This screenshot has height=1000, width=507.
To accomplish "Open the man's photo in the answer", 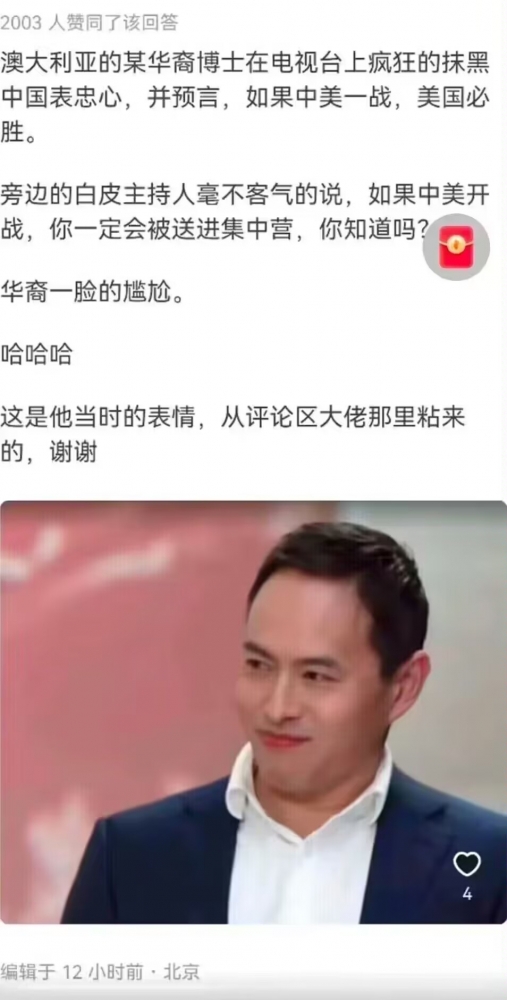I will tap(253, 712).
